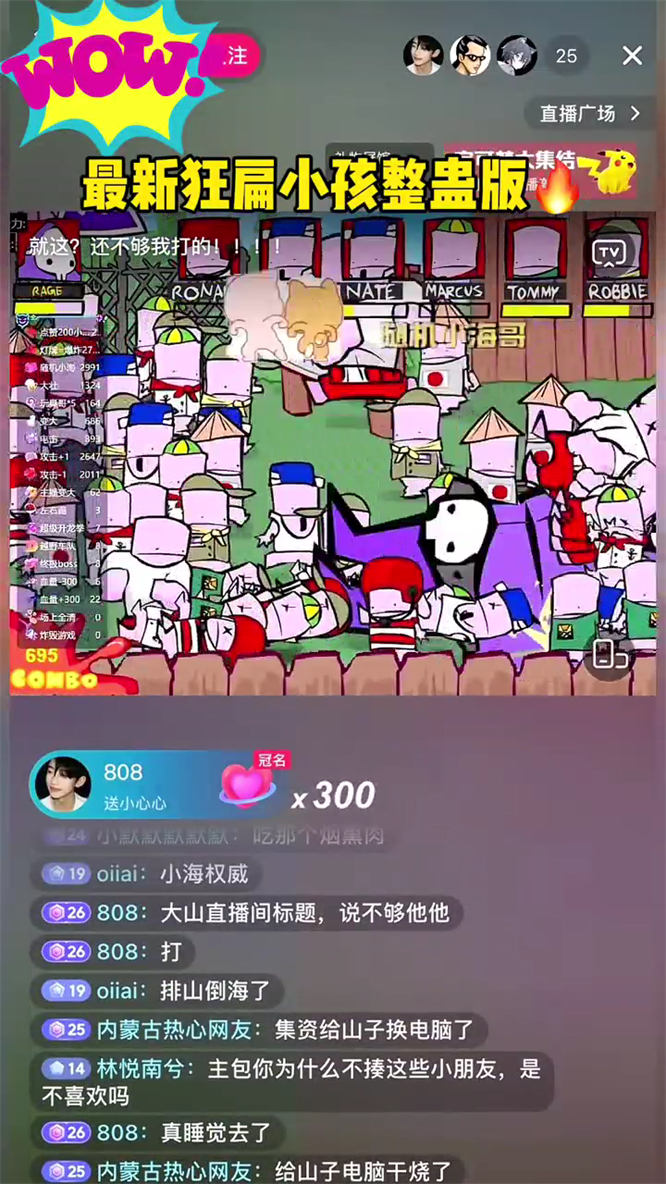View the first top viewer avatar
Image resolution: width=666 pixels, height=1184 pixels.
point(423,56)
